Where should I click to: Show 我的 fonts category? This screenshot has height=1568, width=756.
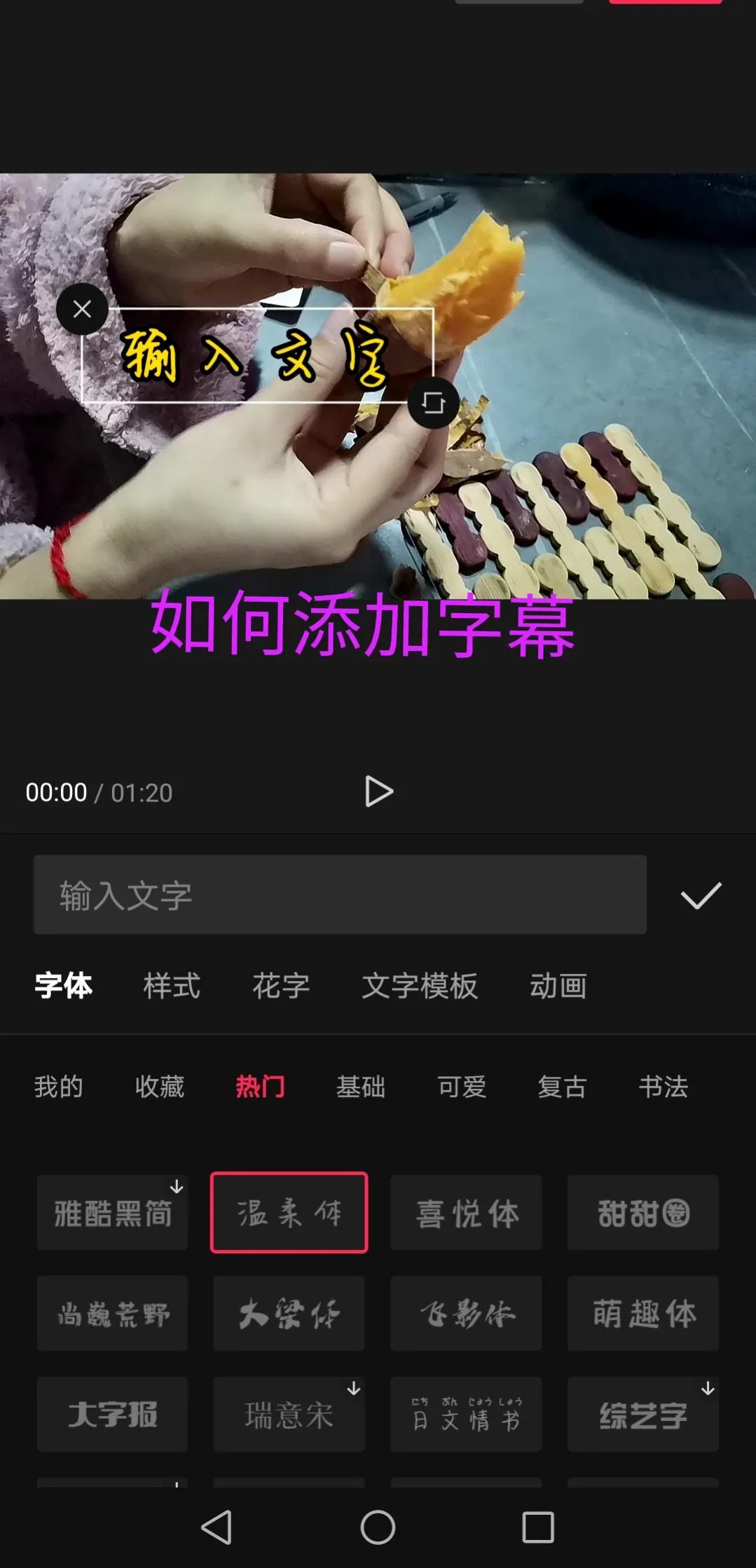59,1087
